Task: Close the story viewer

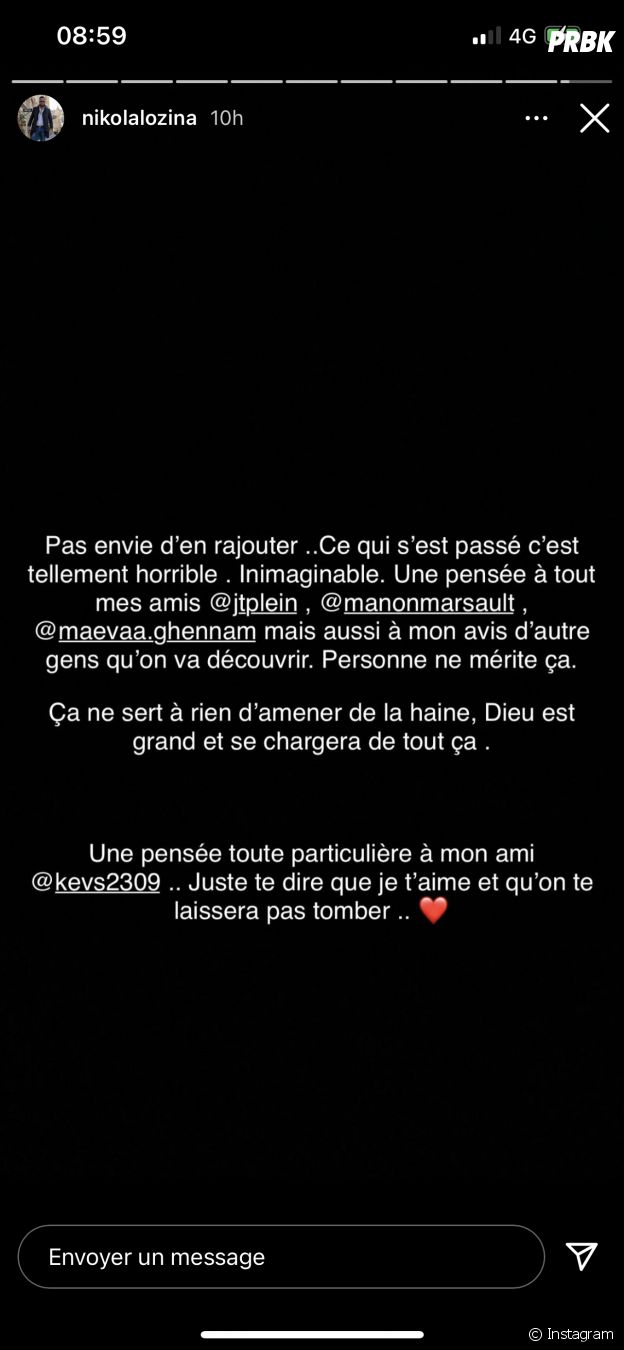Action: (594, 118)
